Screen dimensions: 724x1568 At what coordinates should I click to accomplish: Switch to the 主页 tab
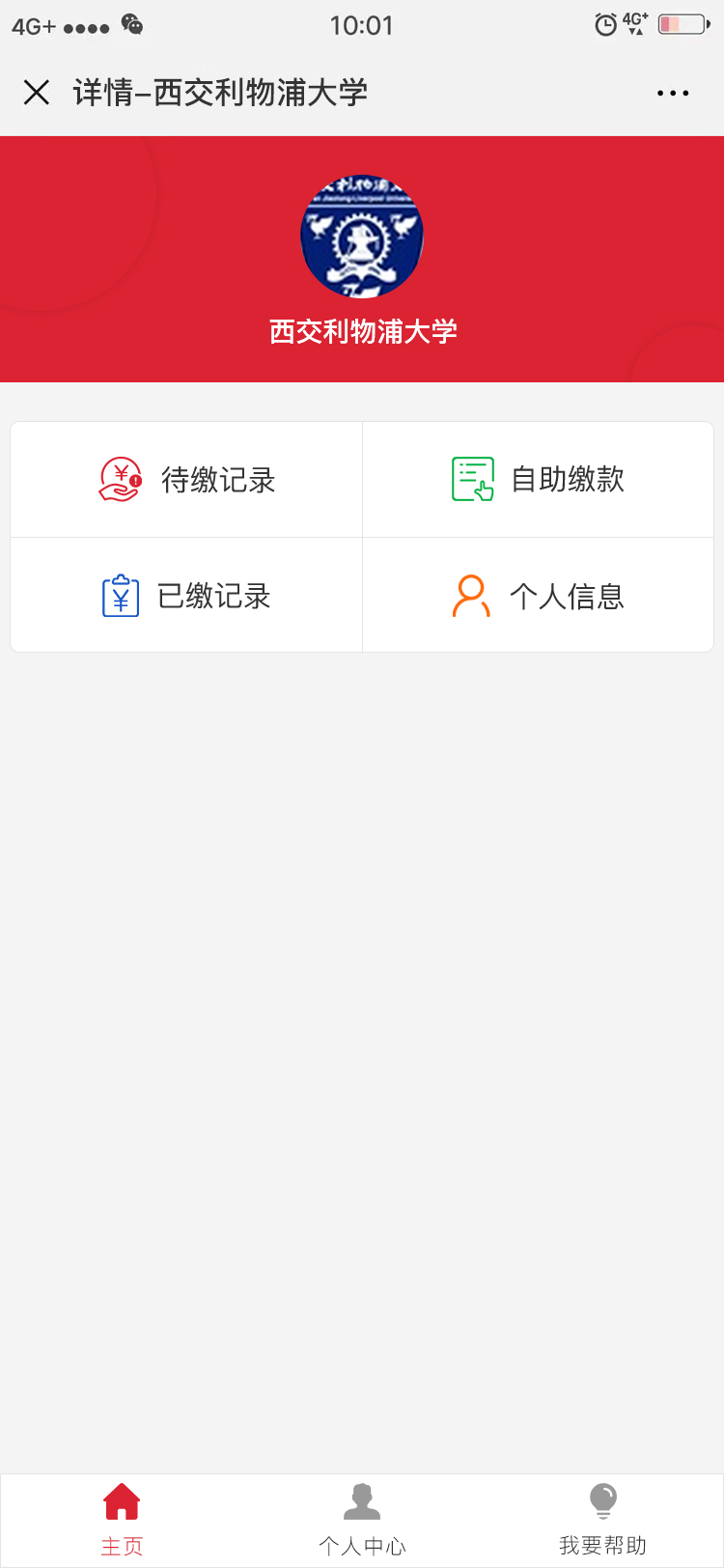click(122, 1520)
